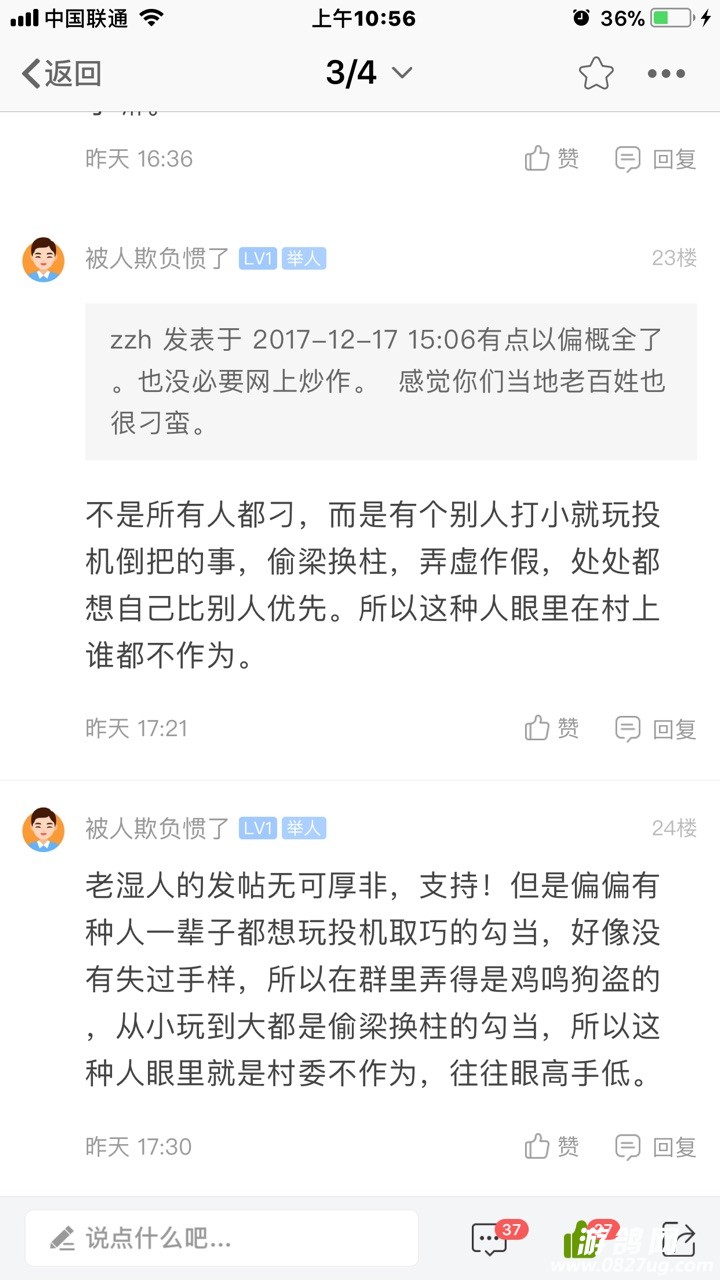Reply to the comment posted 昨天 16:36

(655, 158)
